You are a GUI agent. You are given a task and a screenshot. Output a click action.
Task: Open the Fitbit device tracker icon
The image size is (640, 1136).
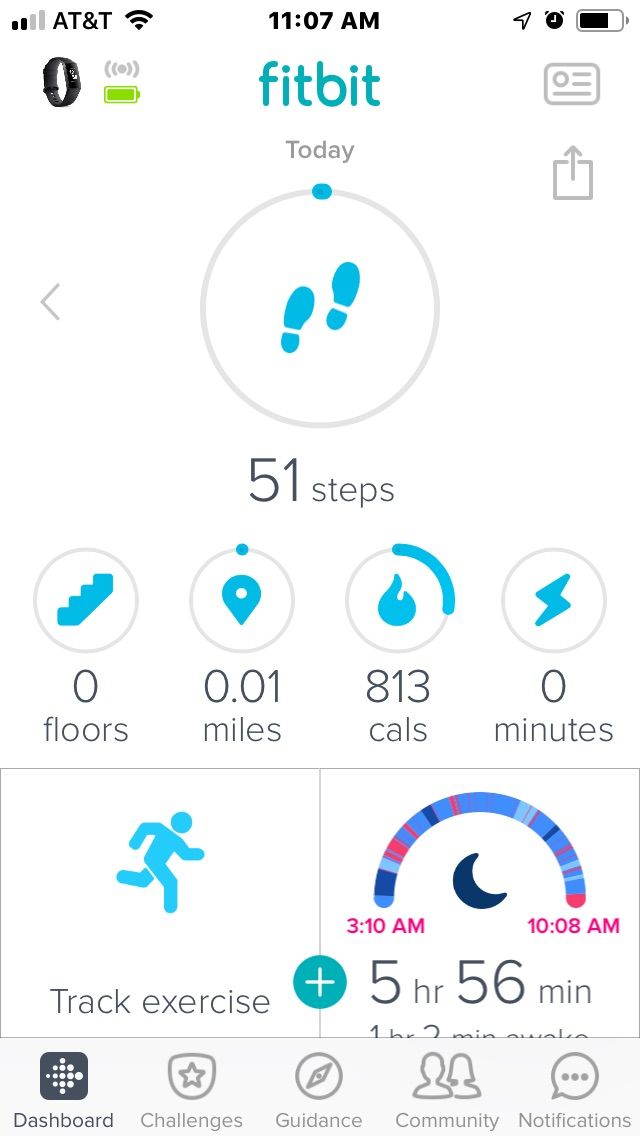pos(62,82)
